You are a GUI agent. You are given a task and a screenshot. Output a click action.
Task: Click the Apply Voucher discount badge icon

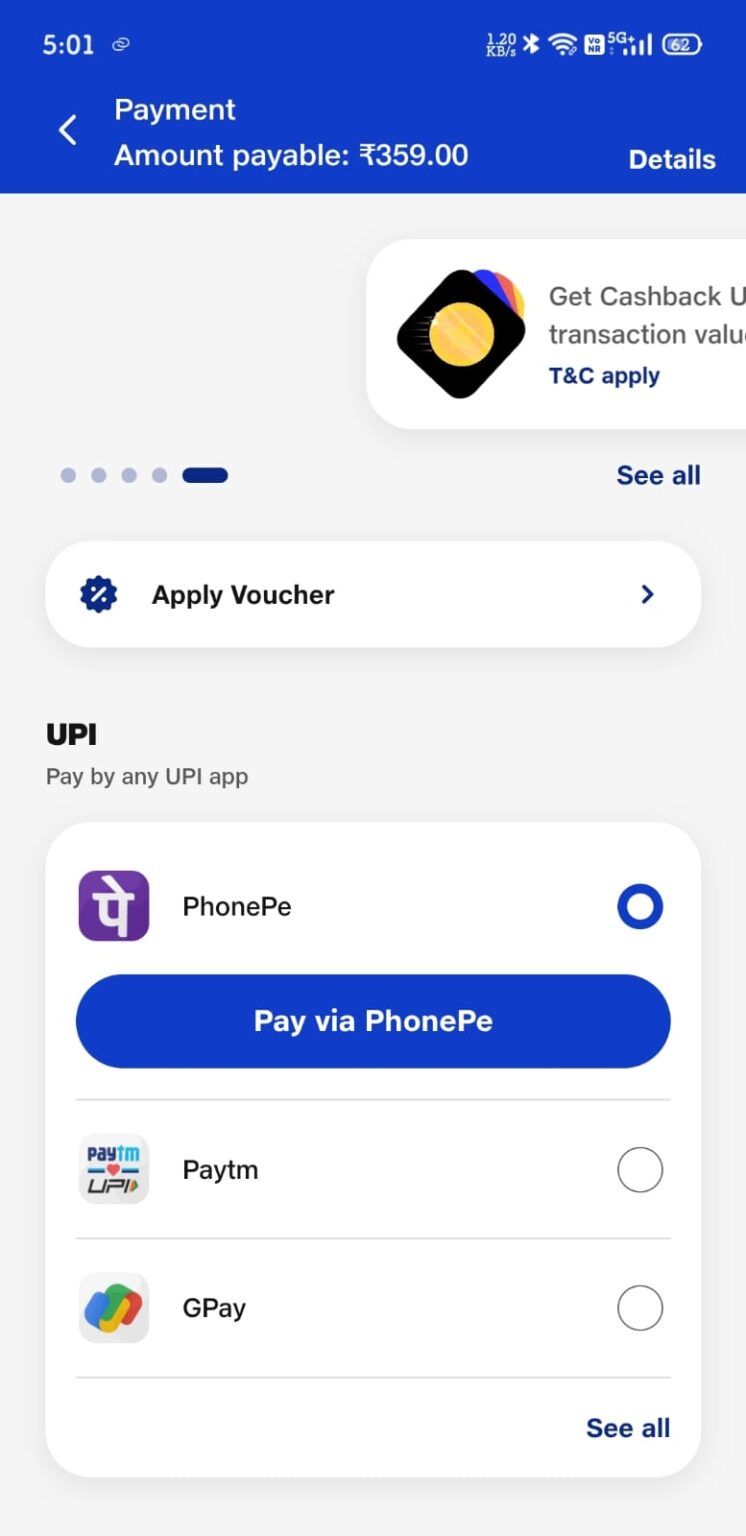tap(97, 594)
